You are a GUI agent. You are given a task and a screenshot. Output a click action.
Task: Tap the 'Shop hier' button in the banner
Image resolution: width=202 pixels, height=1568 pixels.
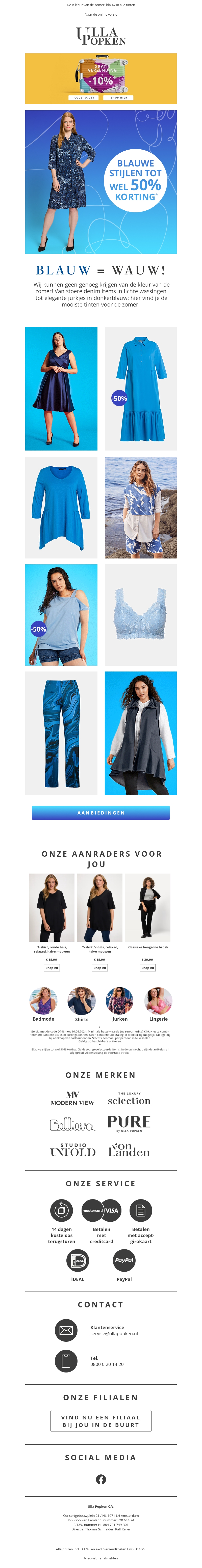[x=119, y=97]
